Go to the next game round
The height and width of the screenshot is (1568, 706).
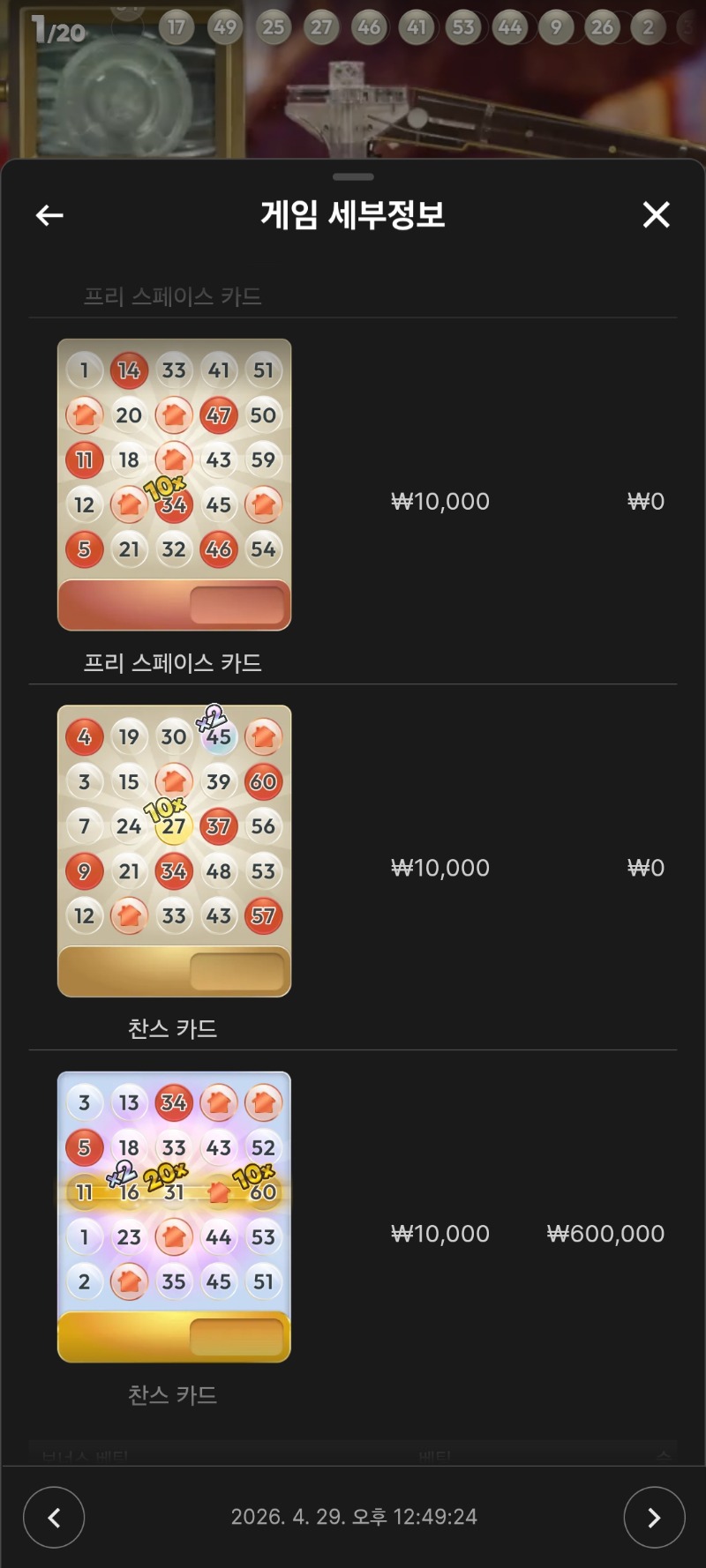[x=654, y=1517]
